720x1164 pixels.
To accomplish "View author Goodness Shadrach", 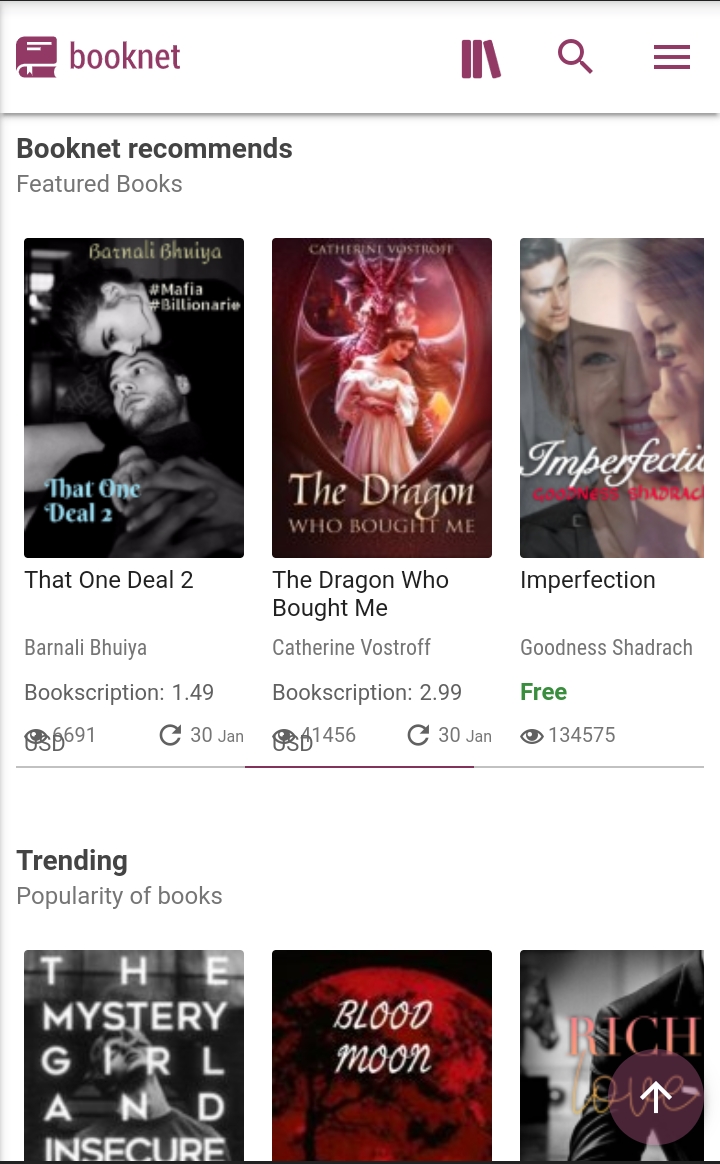I will [x=606, y=648].
